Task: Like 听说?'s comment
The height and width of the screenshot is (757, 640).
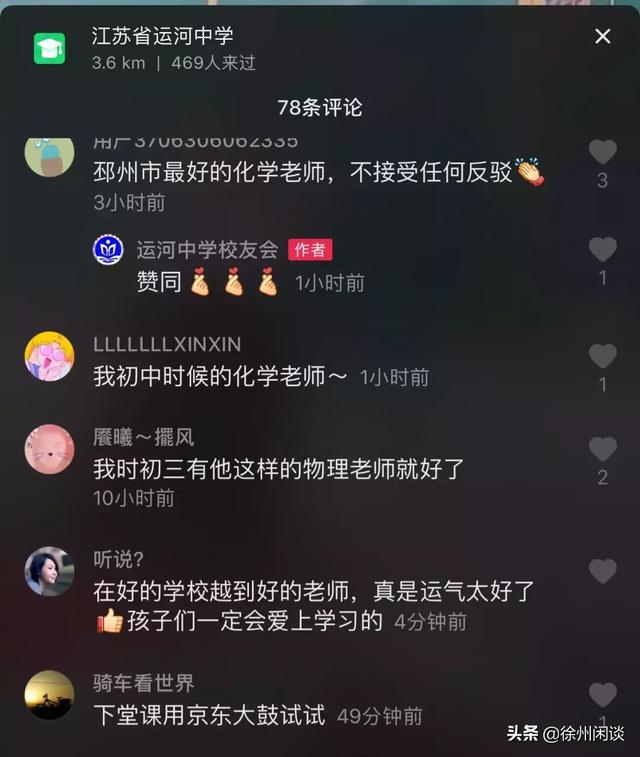Action: pyautogui.click(x=602, y=571)
